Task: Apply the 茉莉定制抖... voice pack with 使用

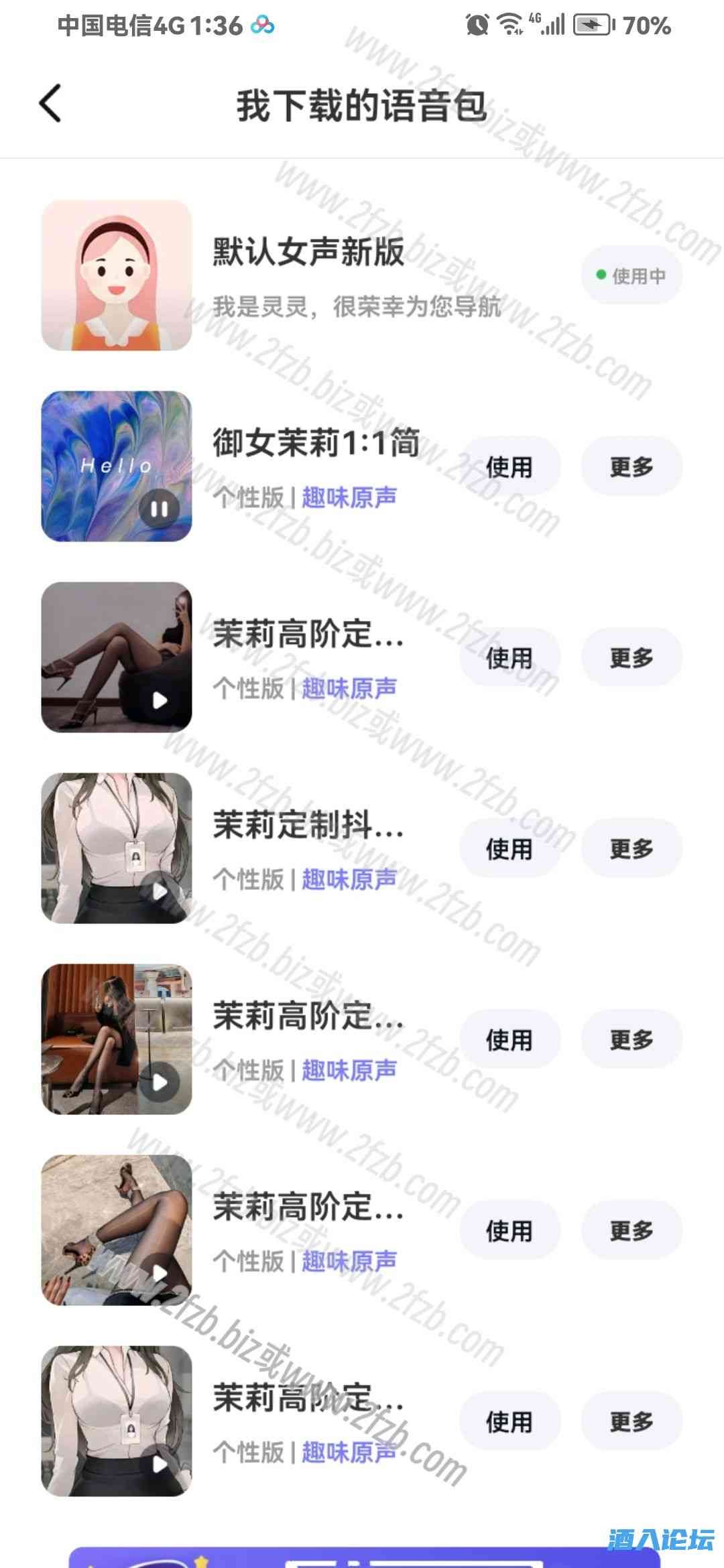Action: tap(509, 848)
